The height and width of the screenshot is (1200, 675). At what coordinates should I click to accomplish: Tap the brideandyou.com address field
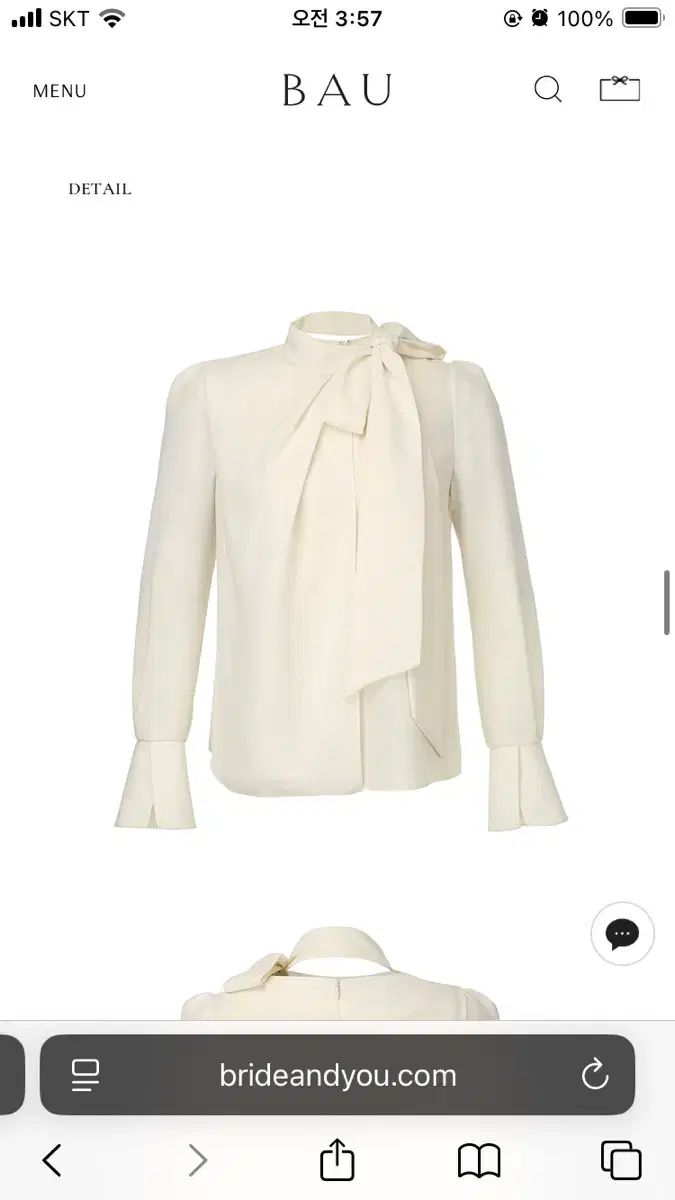pyautogui.click(x=337, y=1075)
